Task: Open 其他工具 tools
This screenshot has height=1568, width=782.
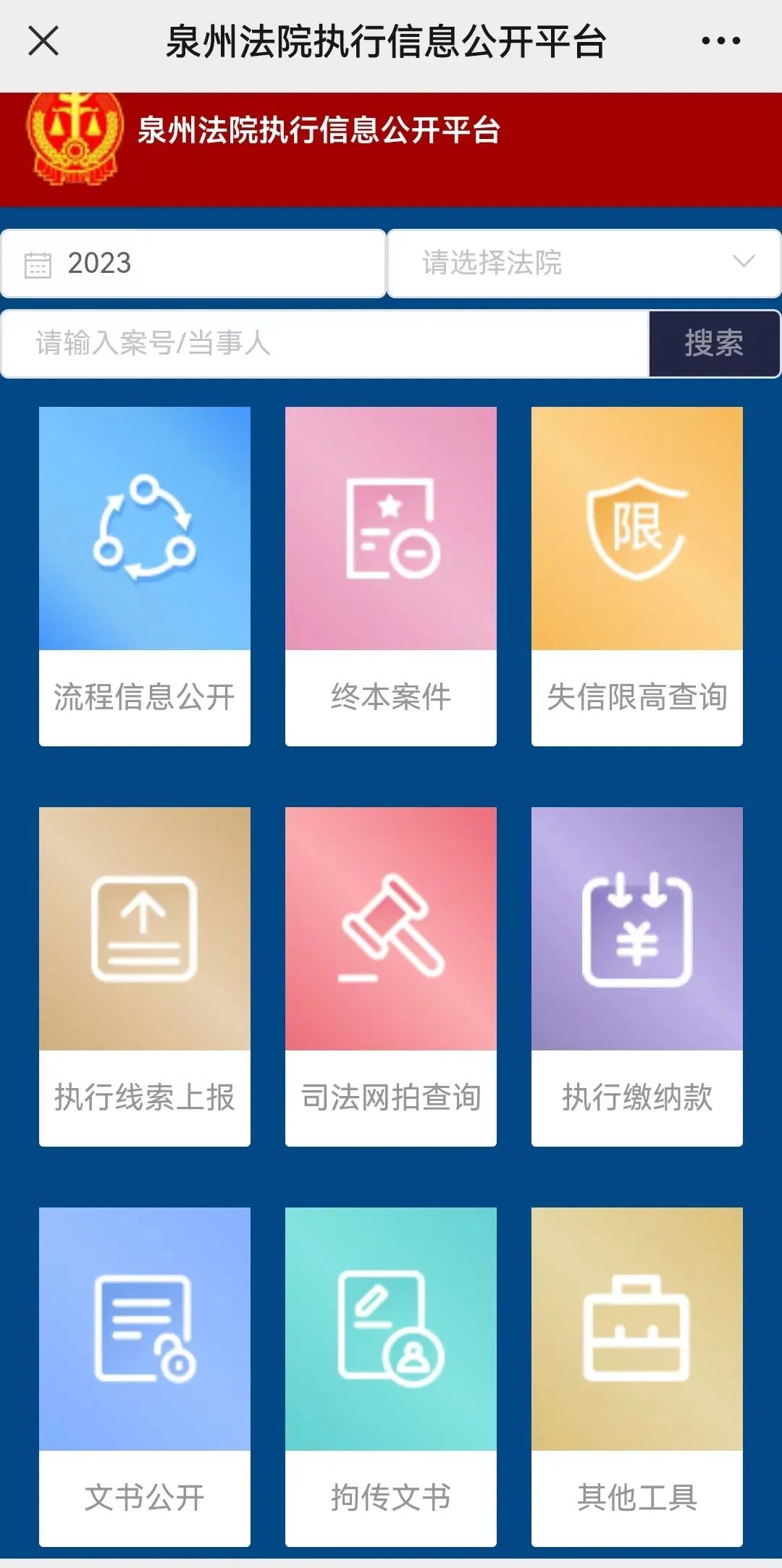Action: tap(637, 1375)
